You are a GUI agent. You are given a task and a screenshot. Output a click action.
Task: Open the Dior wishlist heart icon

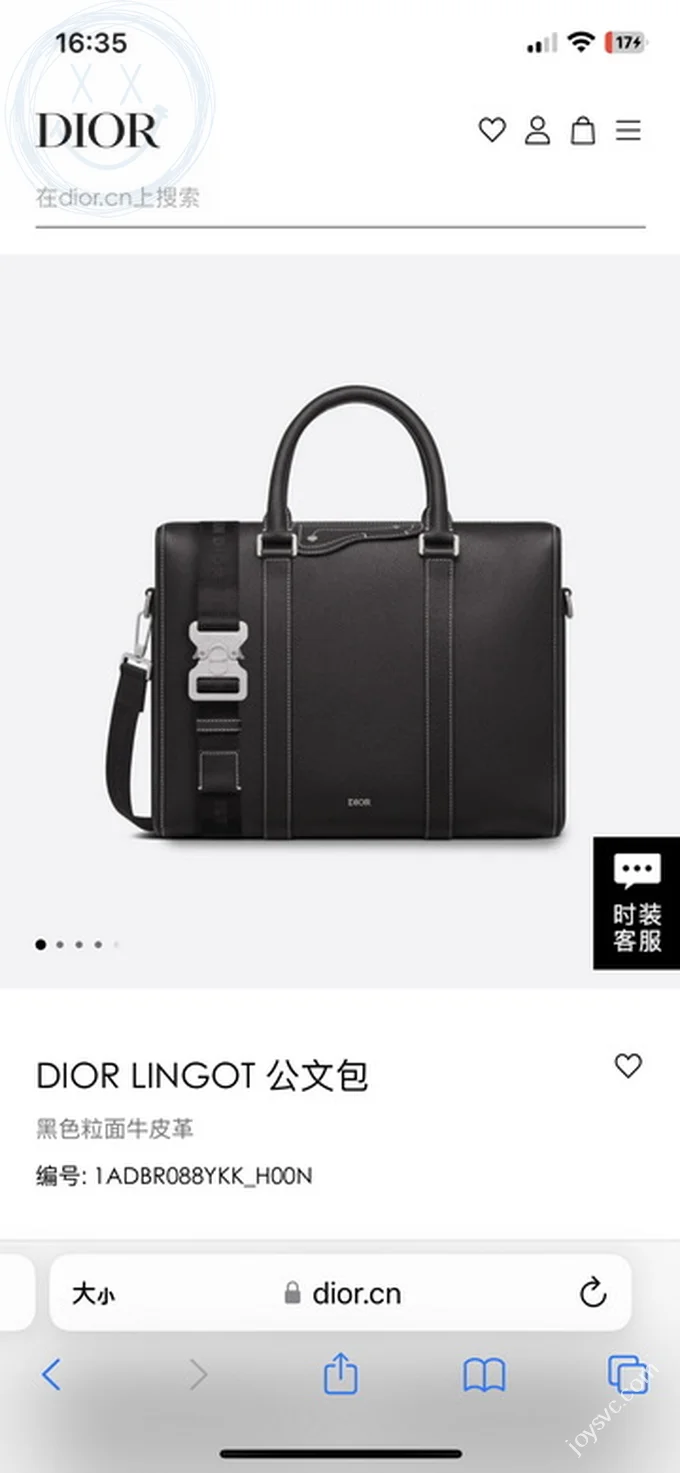[492, 130]
